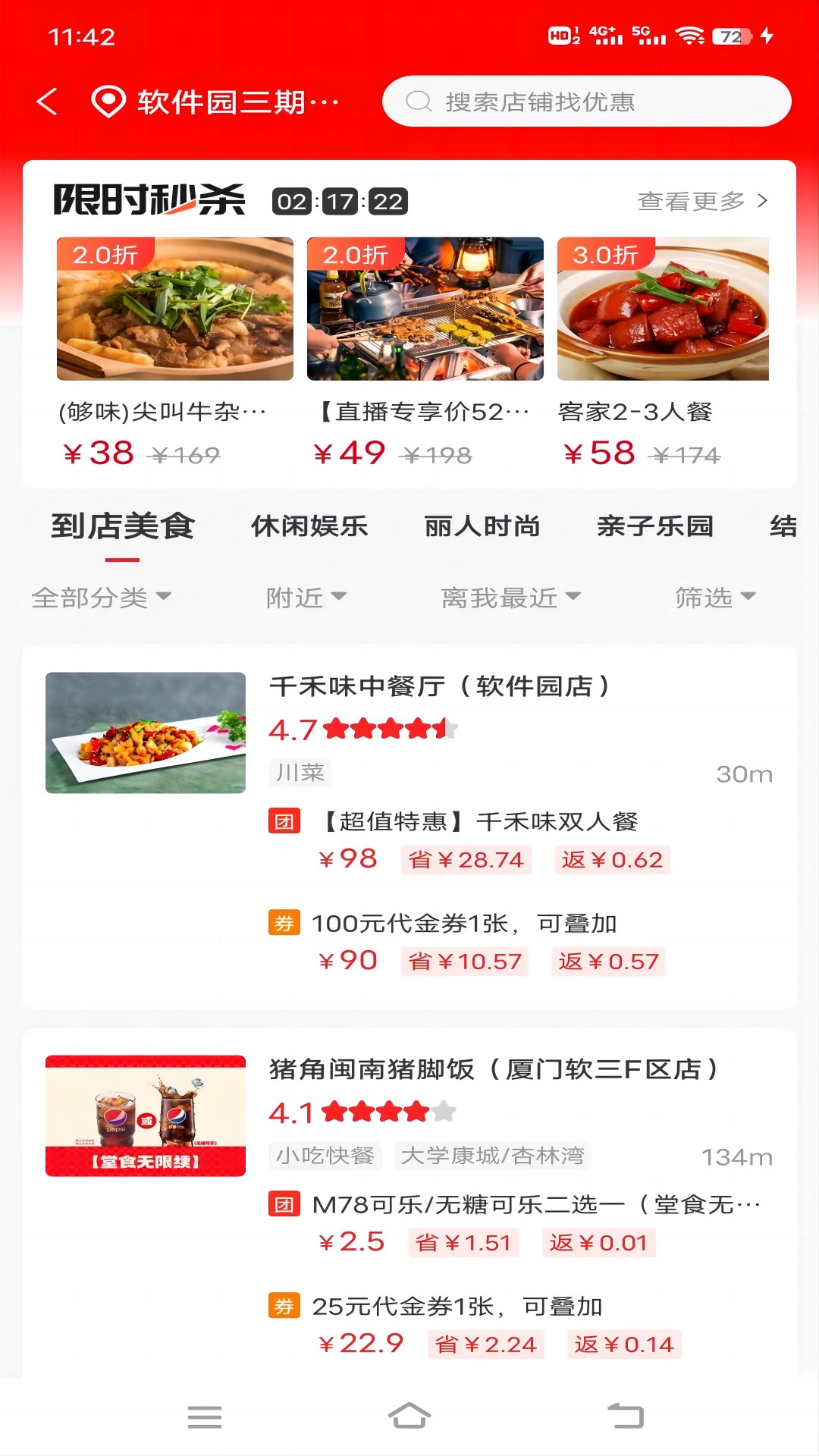Expand the 全部分类 dropdown
This screenshot has width=819, height=1456.
coord(101,598)
